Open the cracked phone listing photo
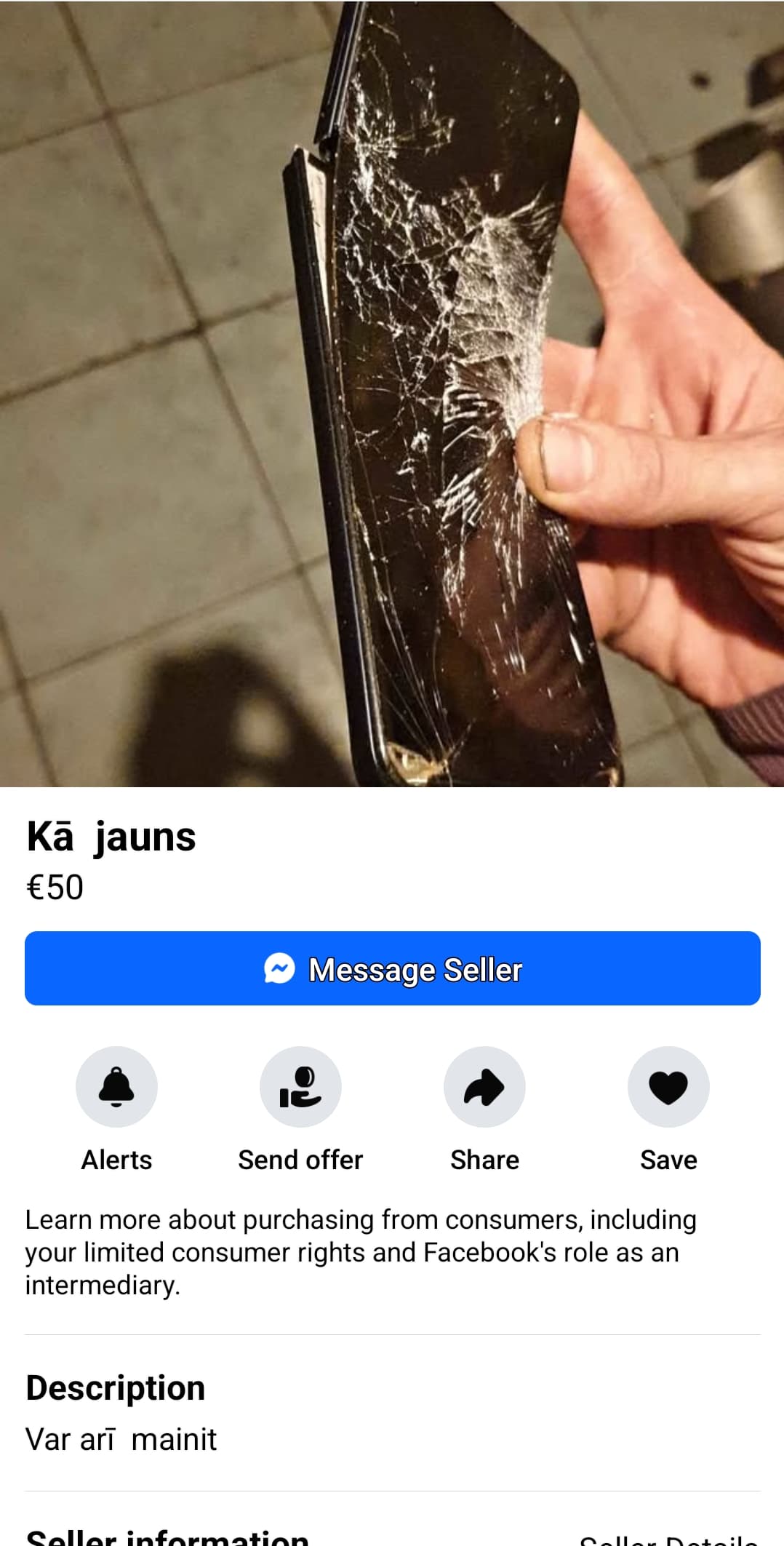 pos(393,393)
